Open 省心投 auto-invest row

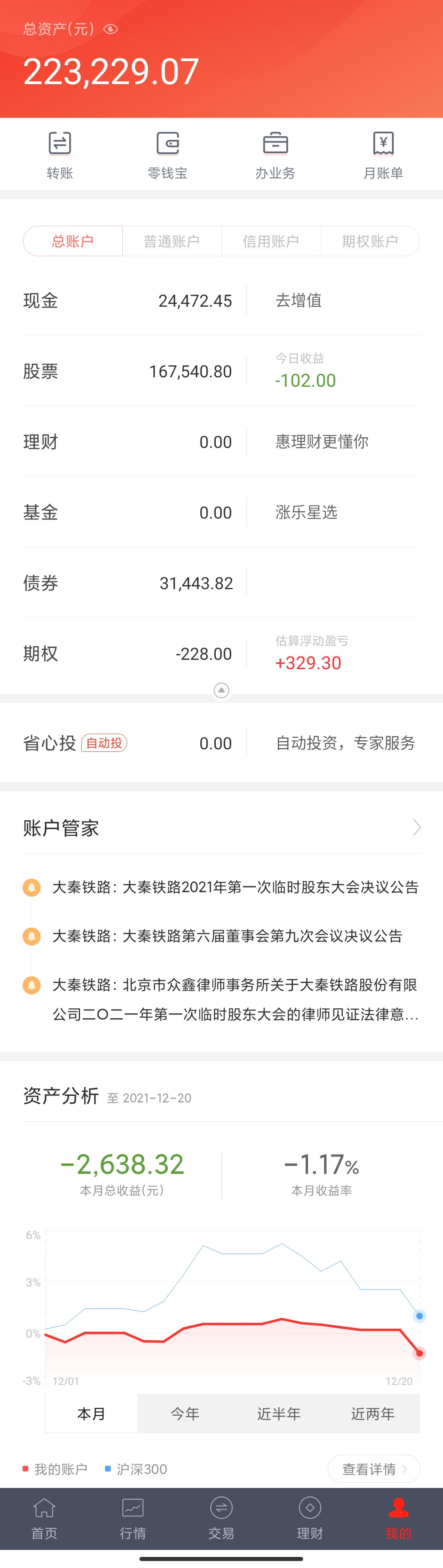pyautogui.click(x=128, y=743)
